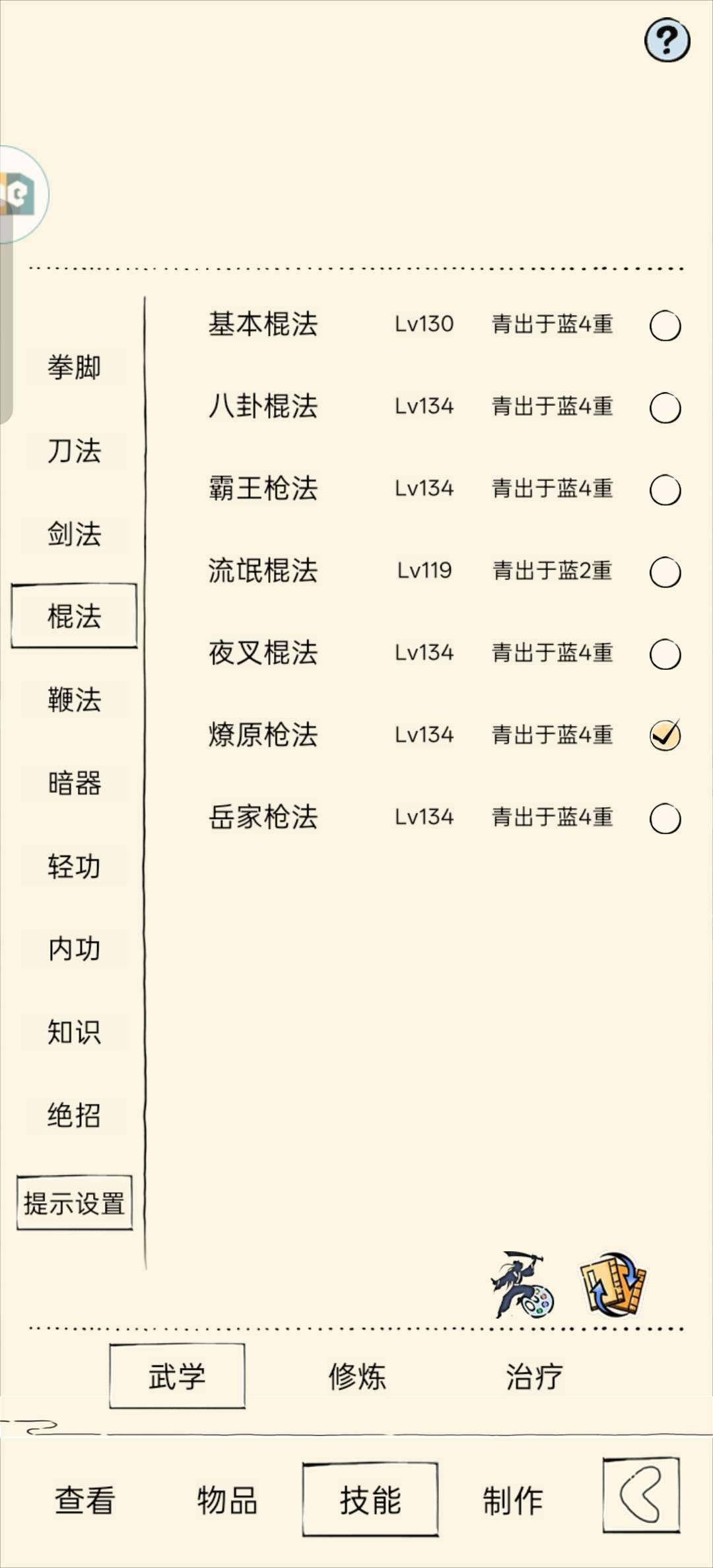Screen dimensions: 713x1568
Task: Open the 治疗 tab
Action: pyautogui.click(x=532, y=1377)
